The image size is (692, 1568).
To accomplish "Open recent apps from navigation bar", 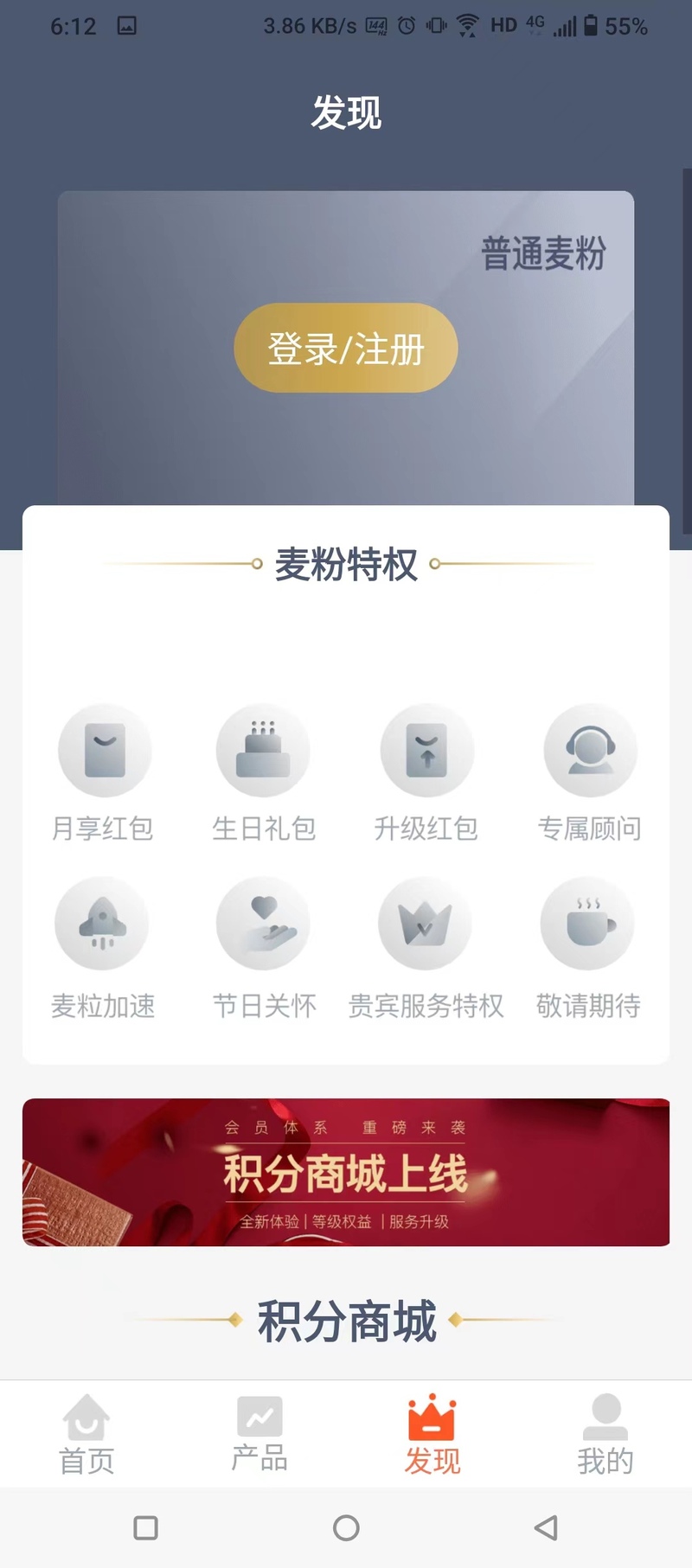I will (x=146, y=1528).
